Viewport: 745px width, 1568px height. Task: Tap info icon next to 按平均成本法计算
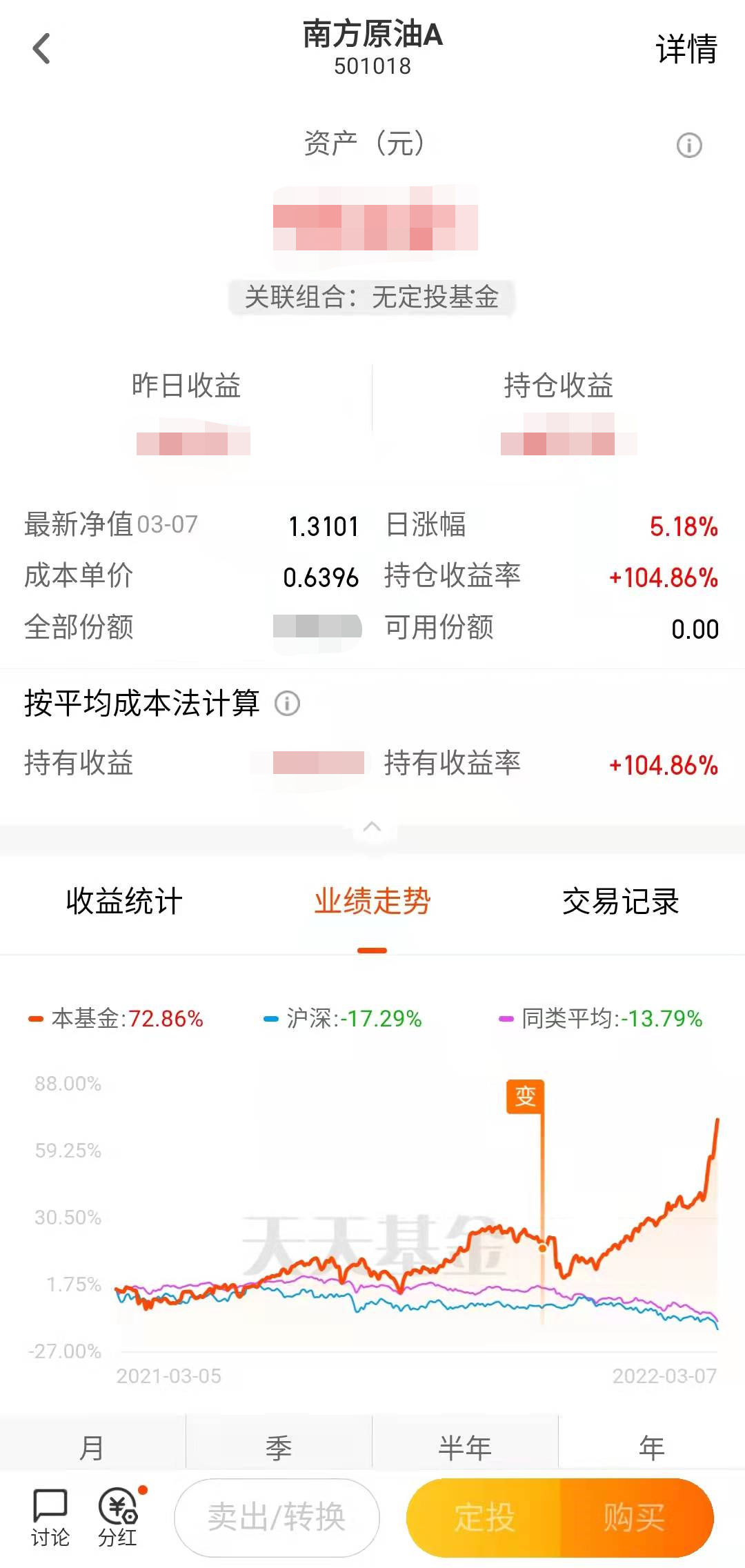pos(287,704)
